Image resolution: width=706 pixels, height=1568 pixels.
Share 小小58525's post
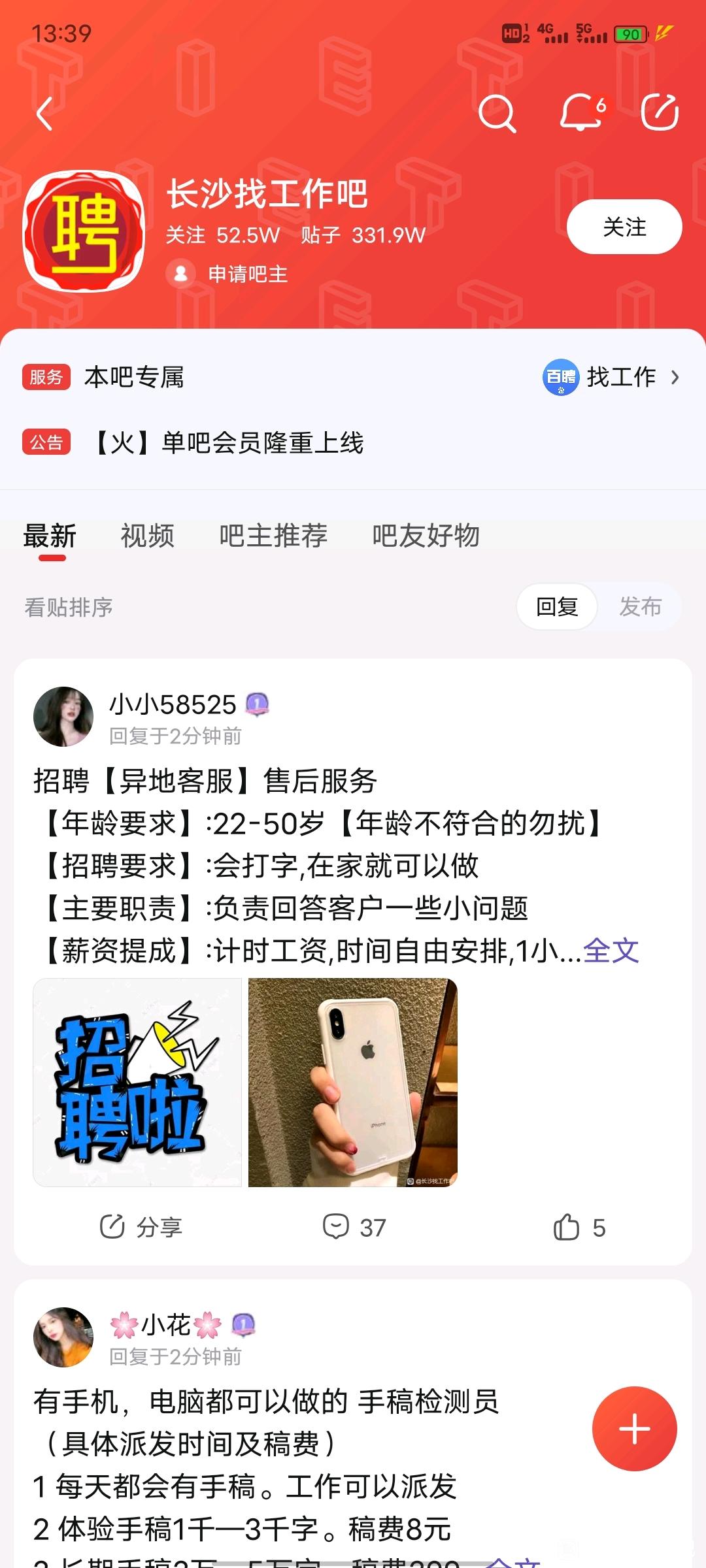pos(141,1227)
